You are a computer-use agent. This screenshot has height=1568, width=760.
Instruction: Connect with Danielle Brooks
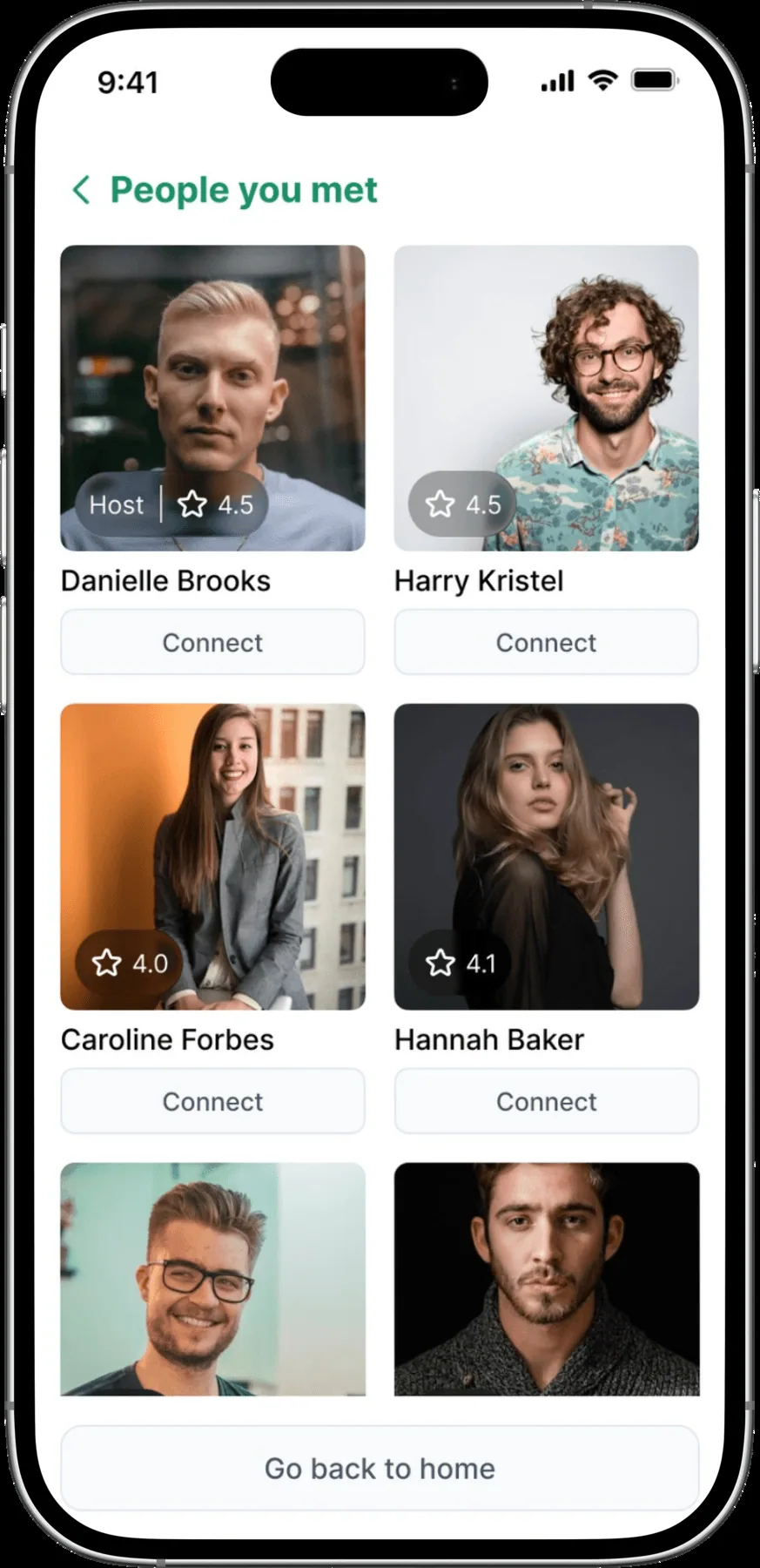pos(212,643)
